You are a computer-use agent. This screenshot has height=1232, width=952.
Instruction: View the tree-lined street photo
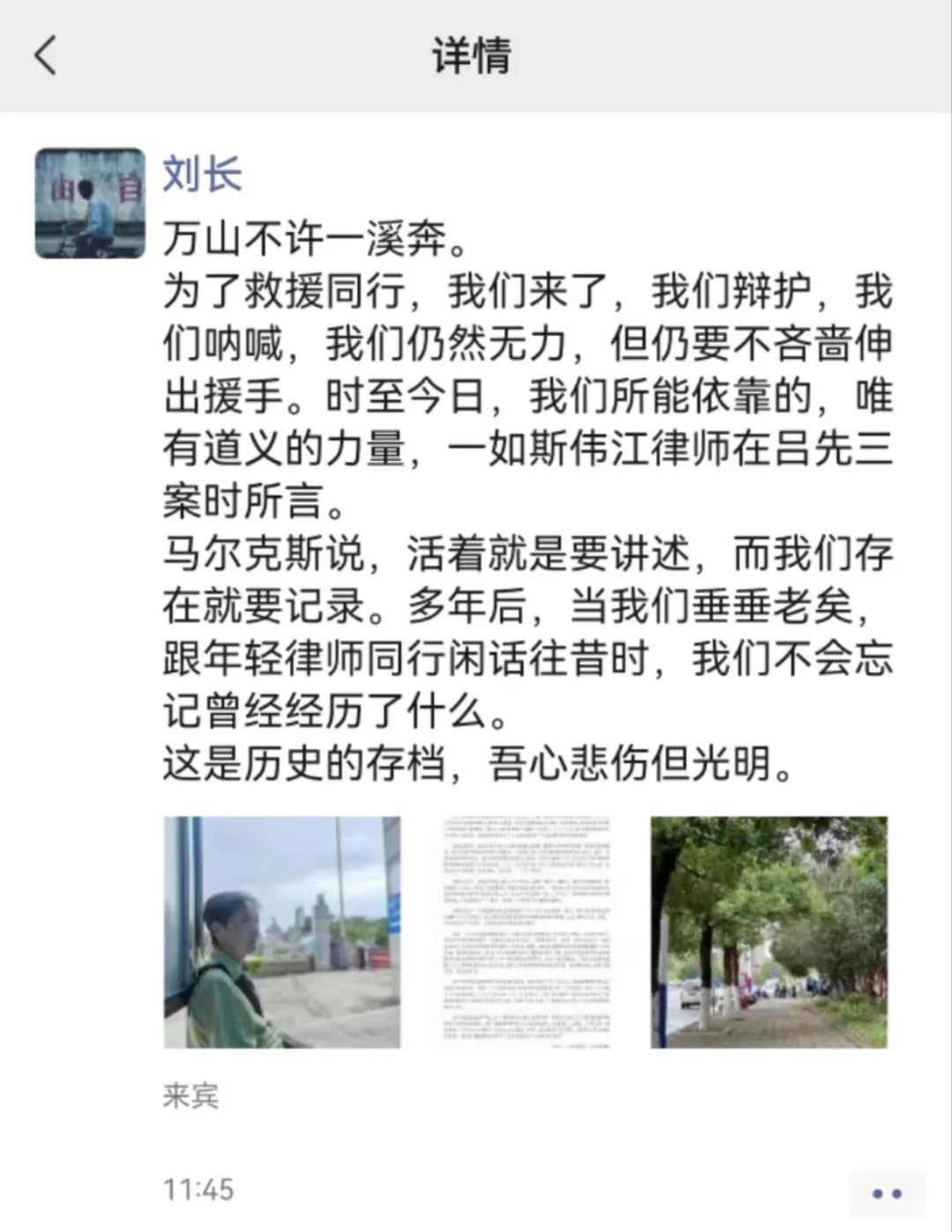tap(769, 931)
